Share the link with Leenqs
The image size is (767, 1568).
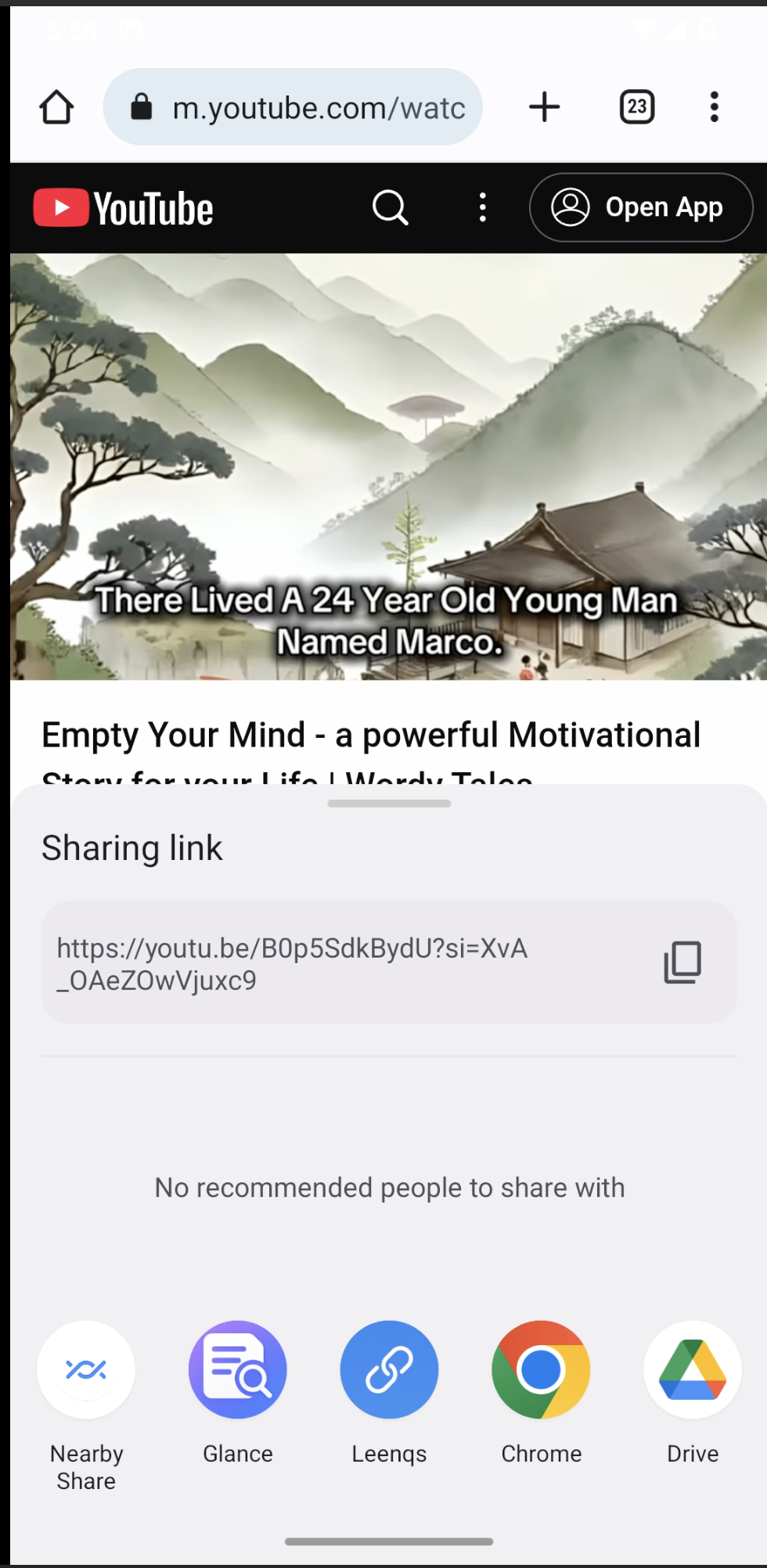click(x=389, y=1371)
